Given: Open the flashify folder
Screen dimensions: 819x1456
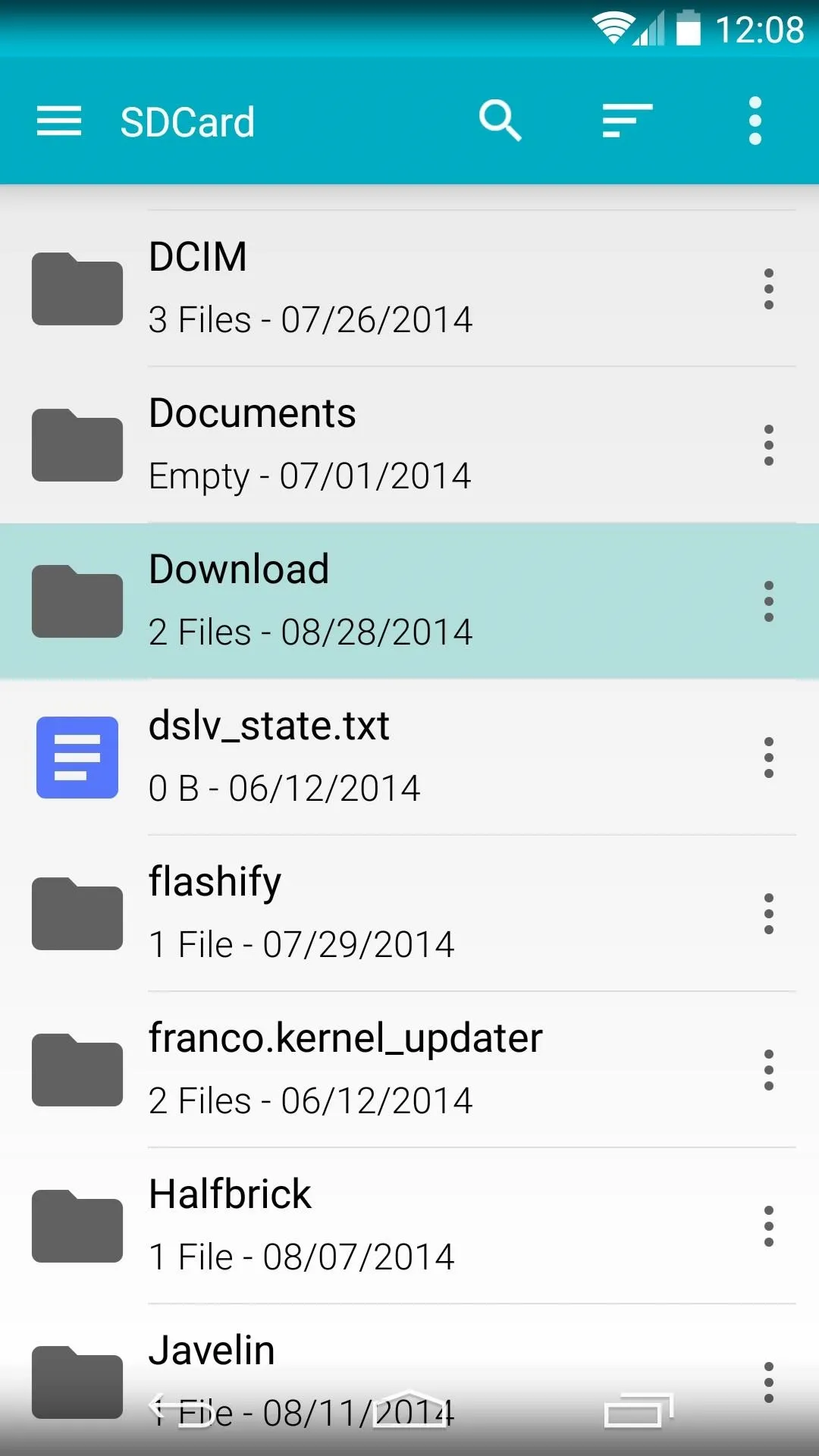Looking at the screenshot, I should click(x=409, y=914).
